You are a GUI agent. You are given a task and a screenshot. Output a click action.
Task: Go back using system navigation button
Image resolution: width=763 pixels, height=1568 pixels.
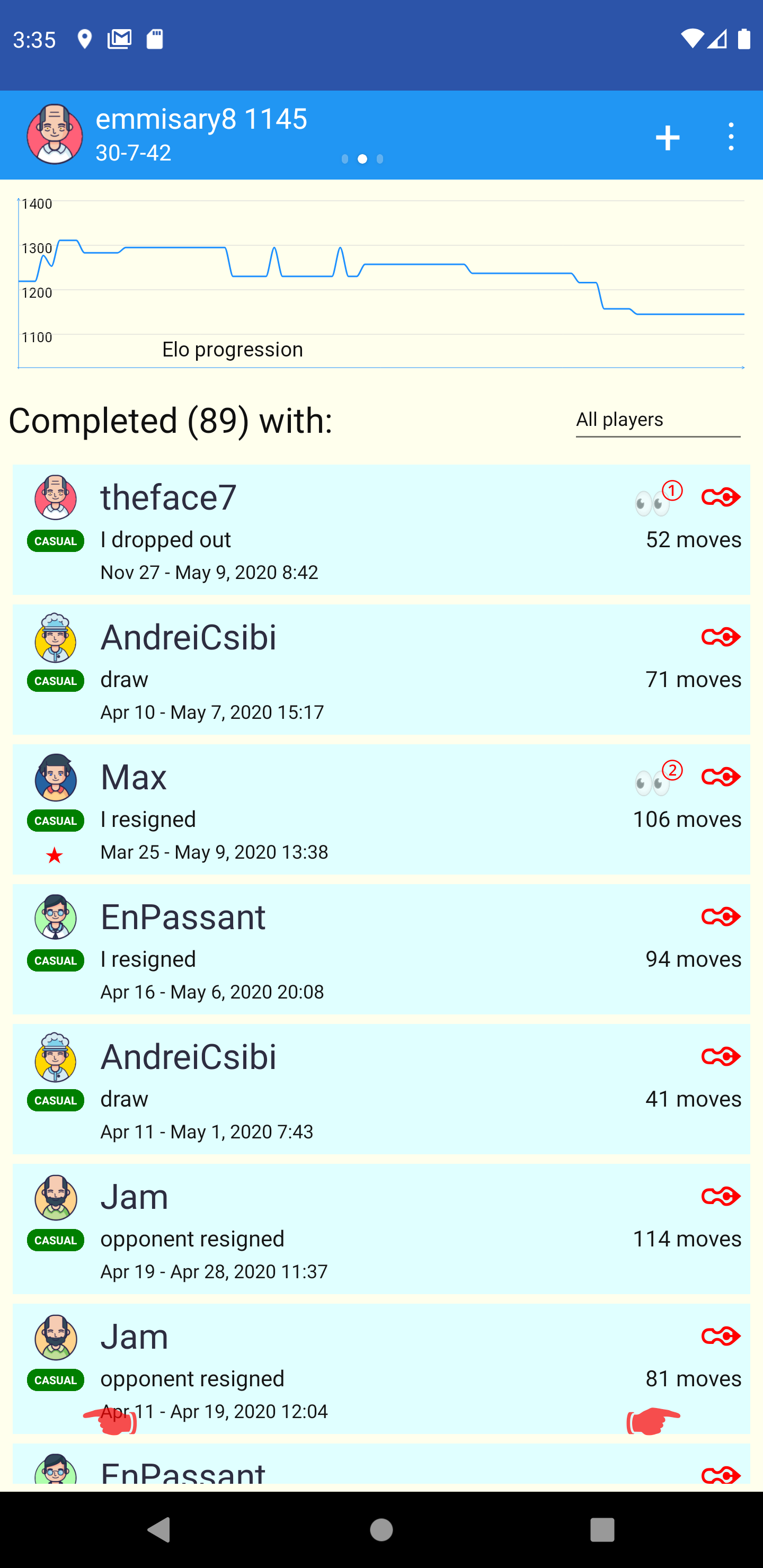pyautogui.click(x=159, y=1529)
